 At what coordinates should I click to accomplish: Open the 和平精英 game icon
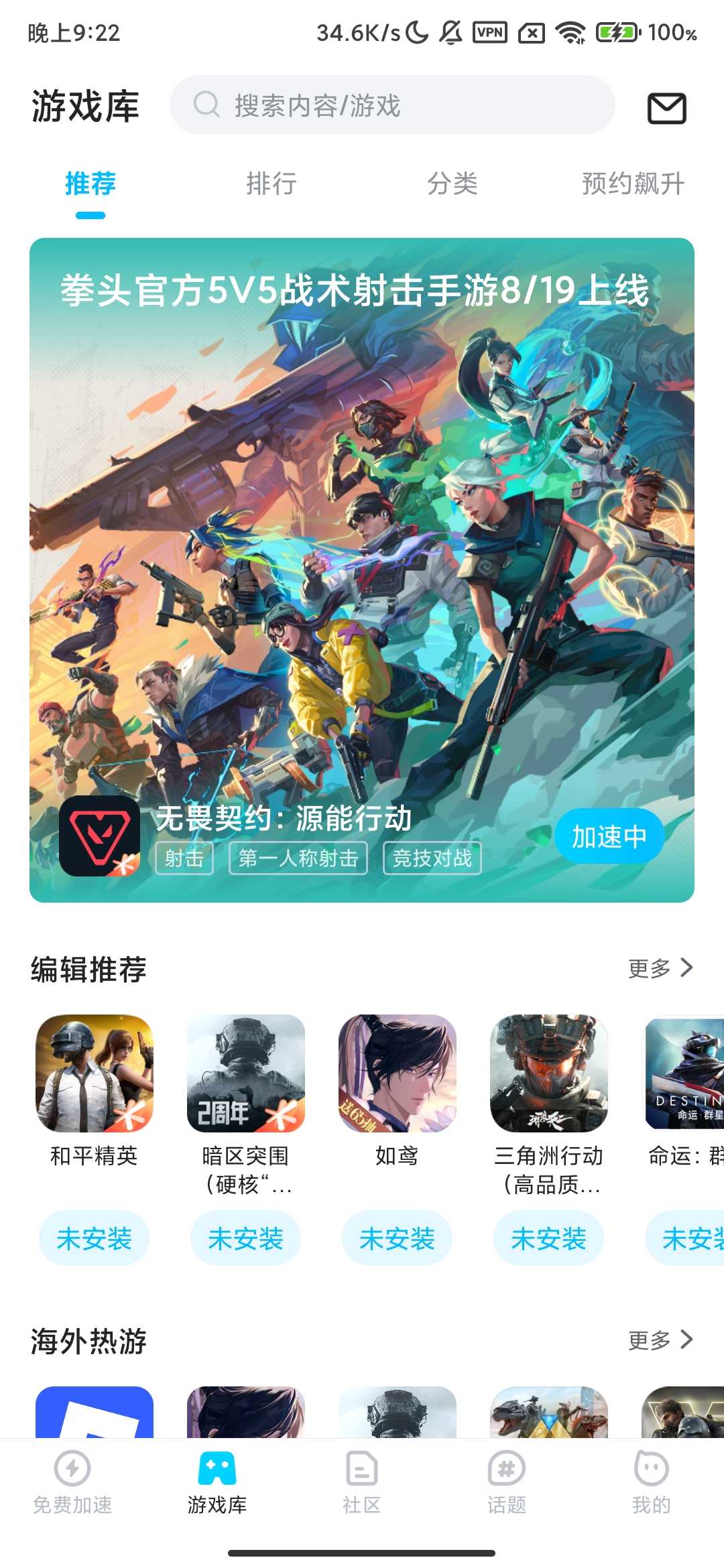tap(95, 1073)
